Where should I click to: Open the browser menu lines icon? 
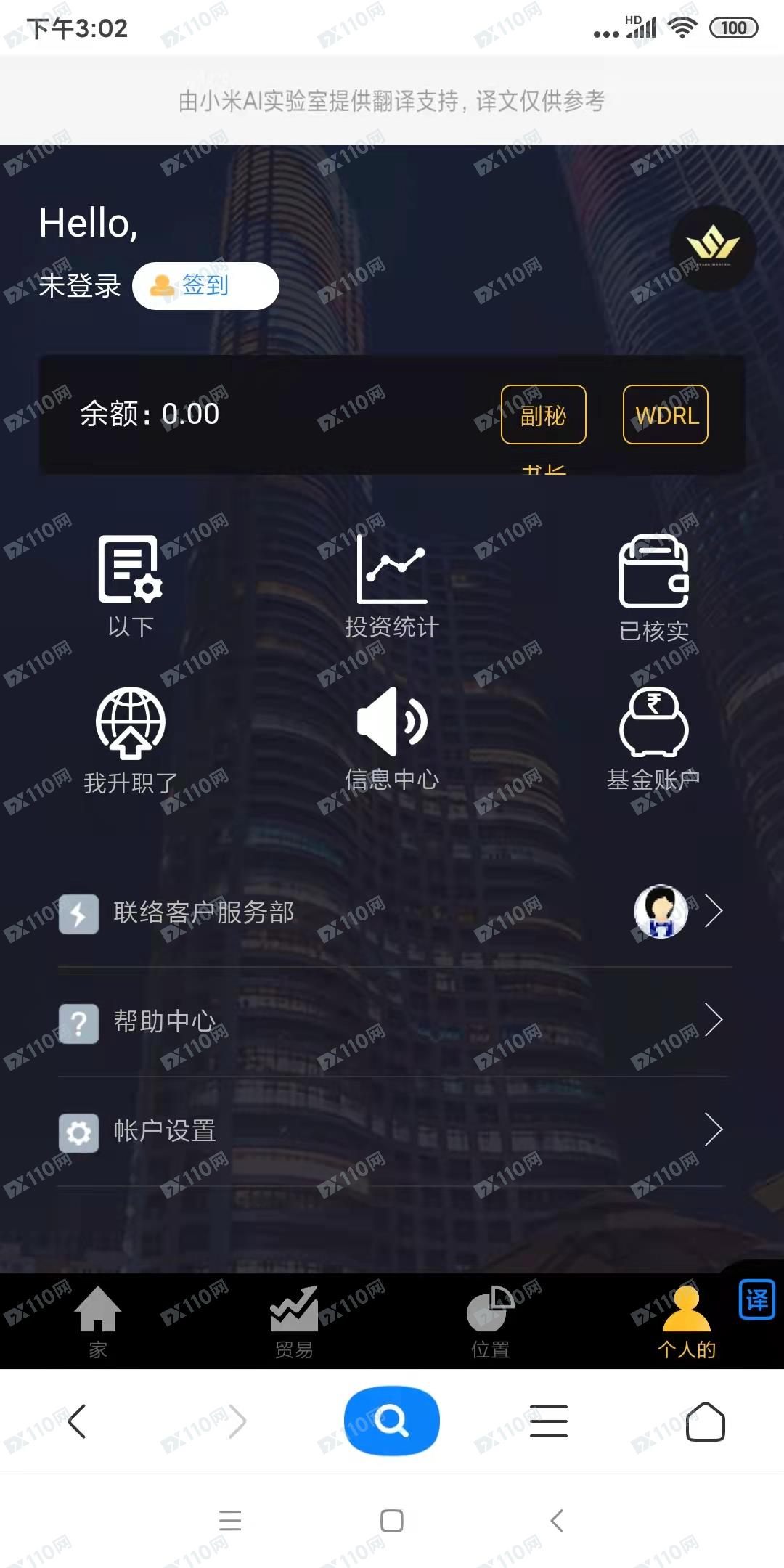pyautogui.click(x=549, y=1421)
